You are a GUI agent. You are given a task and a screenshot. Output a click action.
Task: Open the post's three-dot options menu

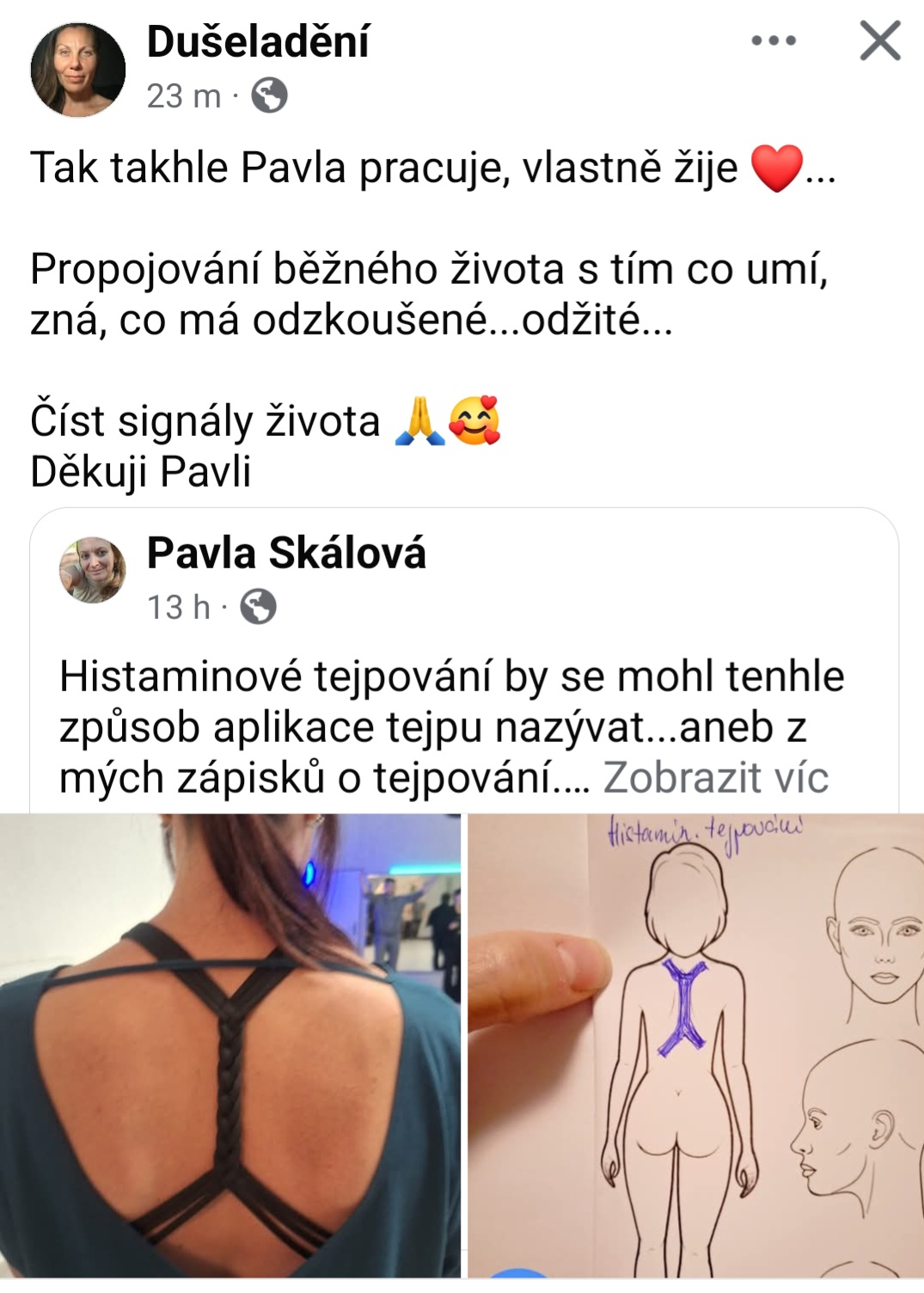coord(773,40)
